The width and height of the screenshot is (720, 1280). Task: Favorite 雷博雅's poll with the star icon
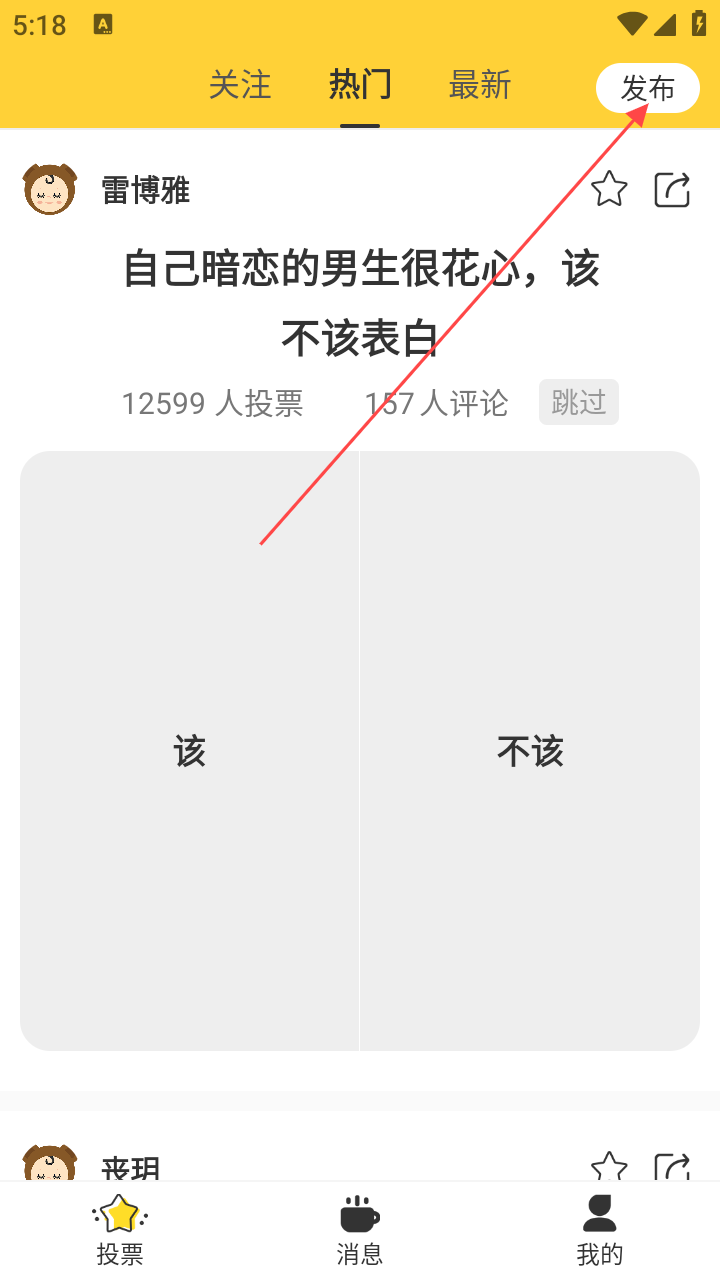point(609,189)
